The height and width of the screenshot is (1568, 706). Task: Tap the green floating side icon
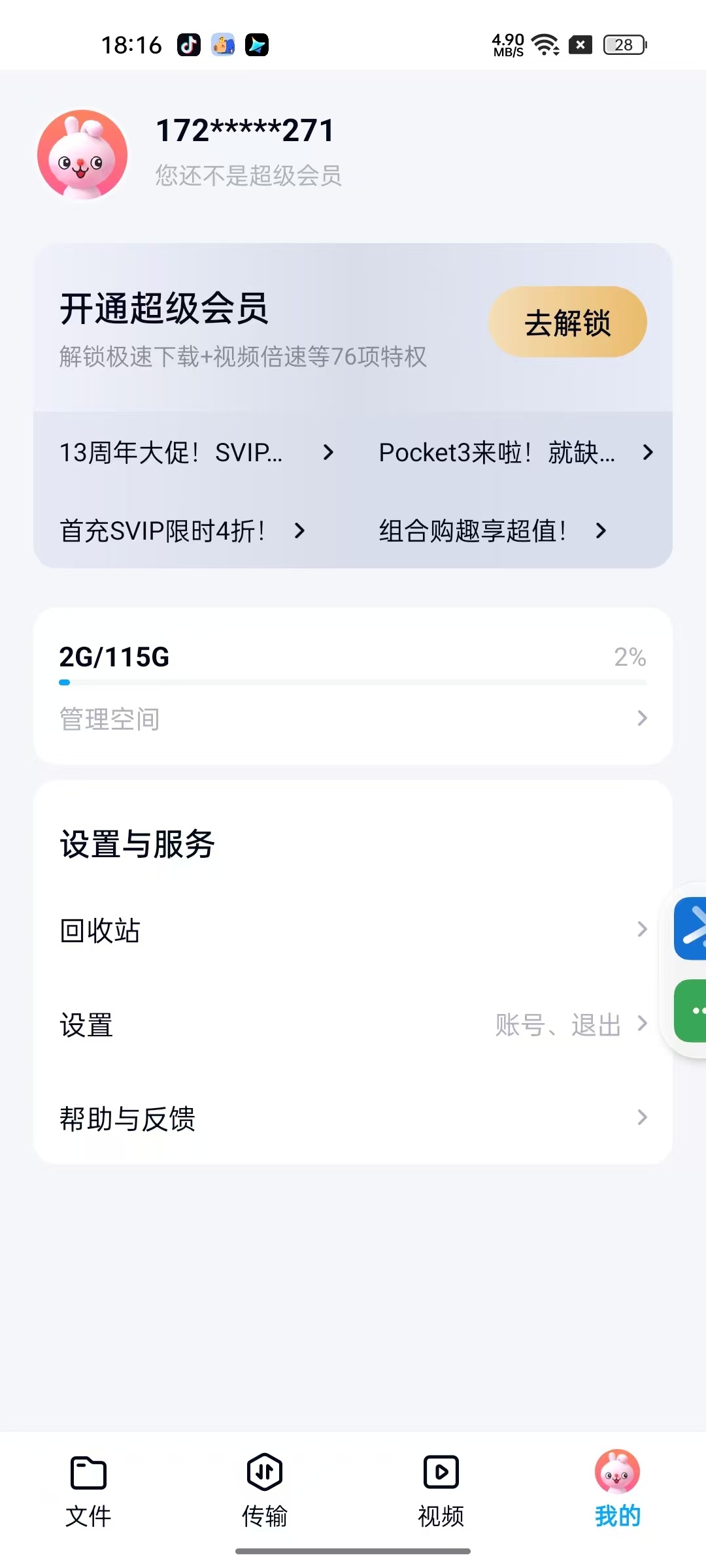pos(692,1011)
